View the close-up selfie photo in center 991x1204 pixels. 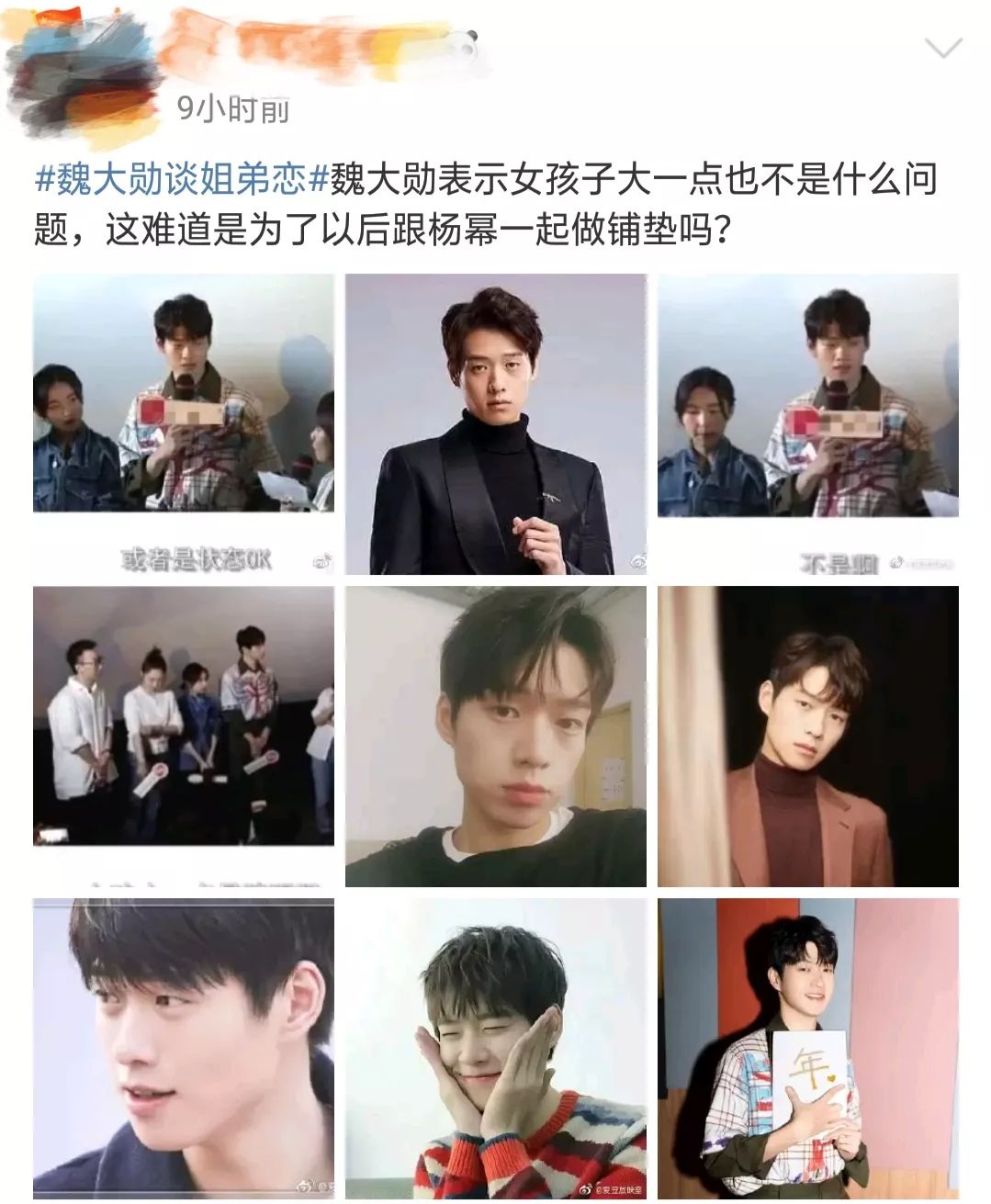point(496,737)
